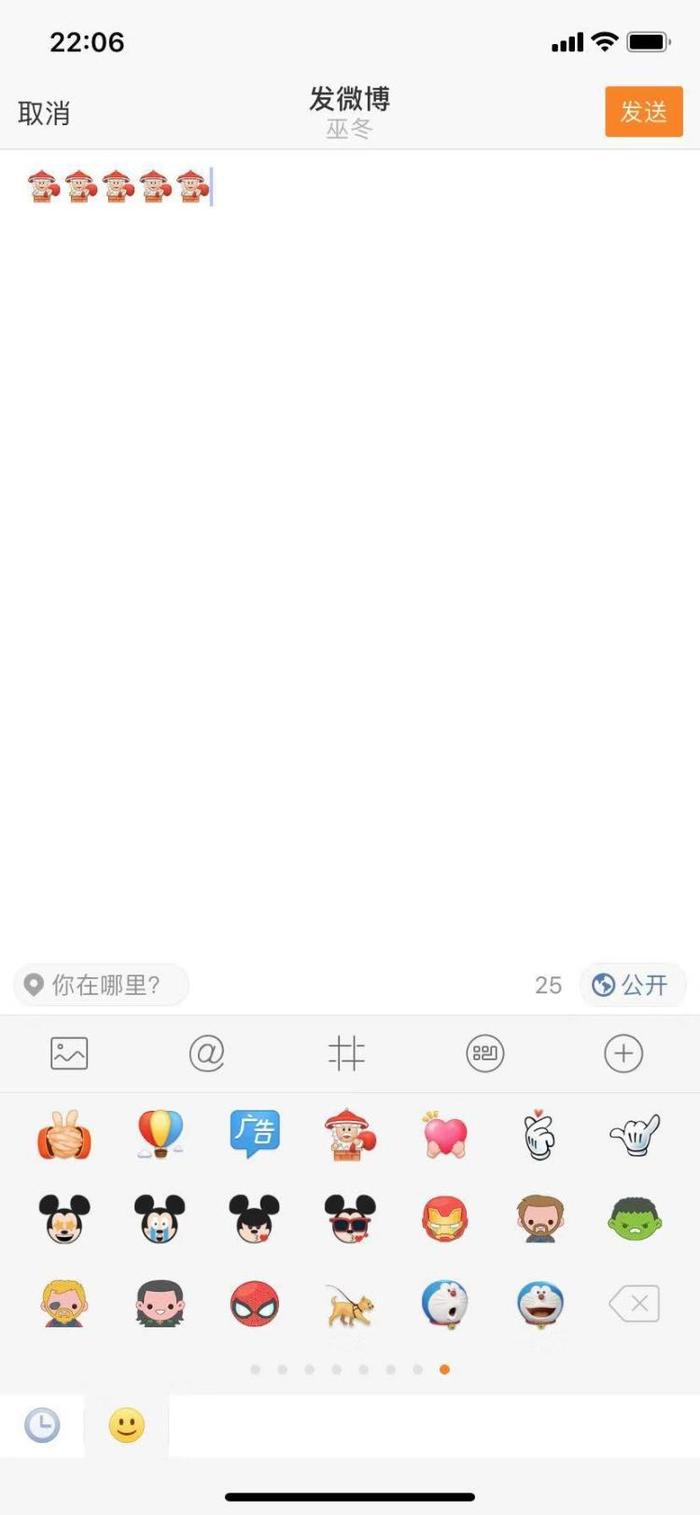This screenshot has height=1515, width=700.
Task: Insert a hashtag topic
Action: pos(346,1053)
